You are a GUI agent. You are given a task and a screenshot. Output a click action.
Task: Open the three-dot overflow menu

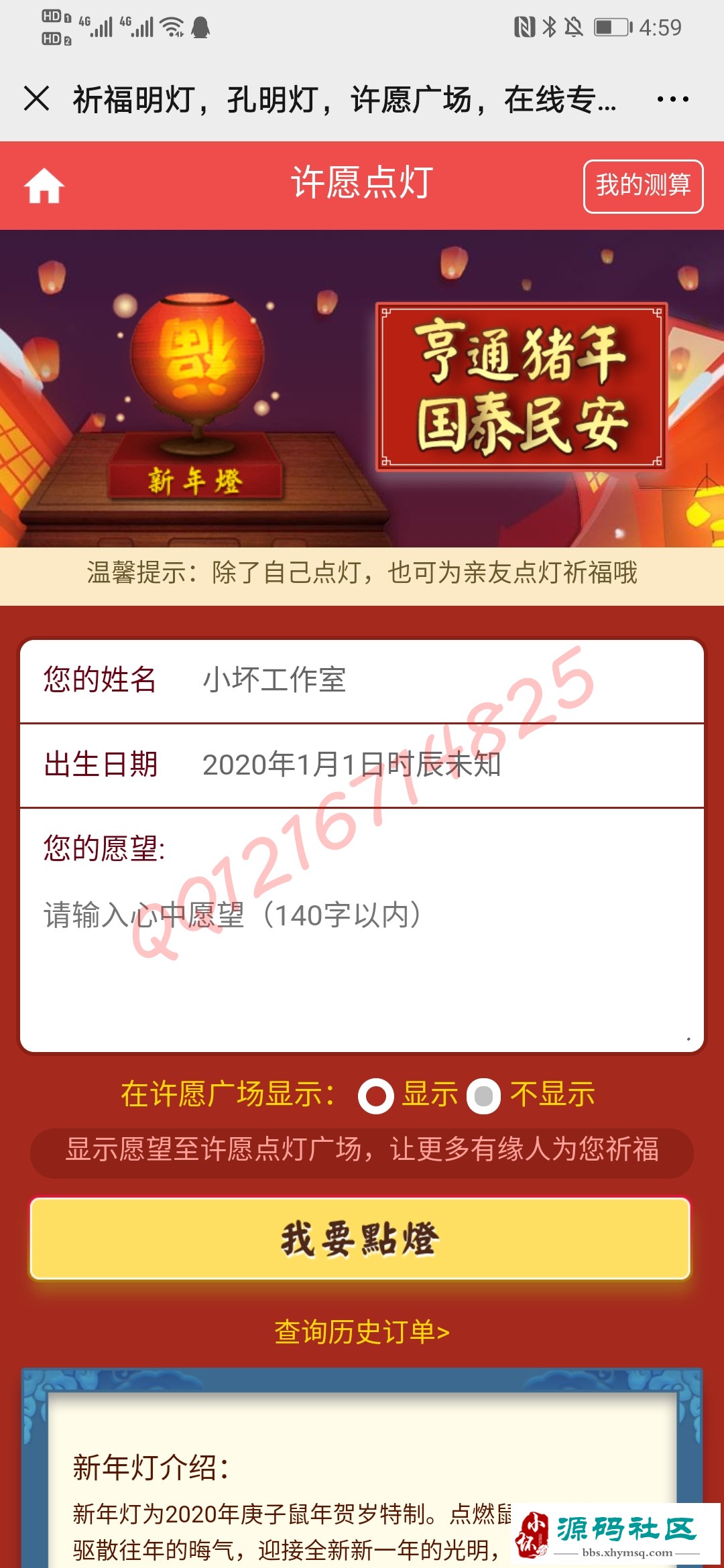(x=672, y=99)
